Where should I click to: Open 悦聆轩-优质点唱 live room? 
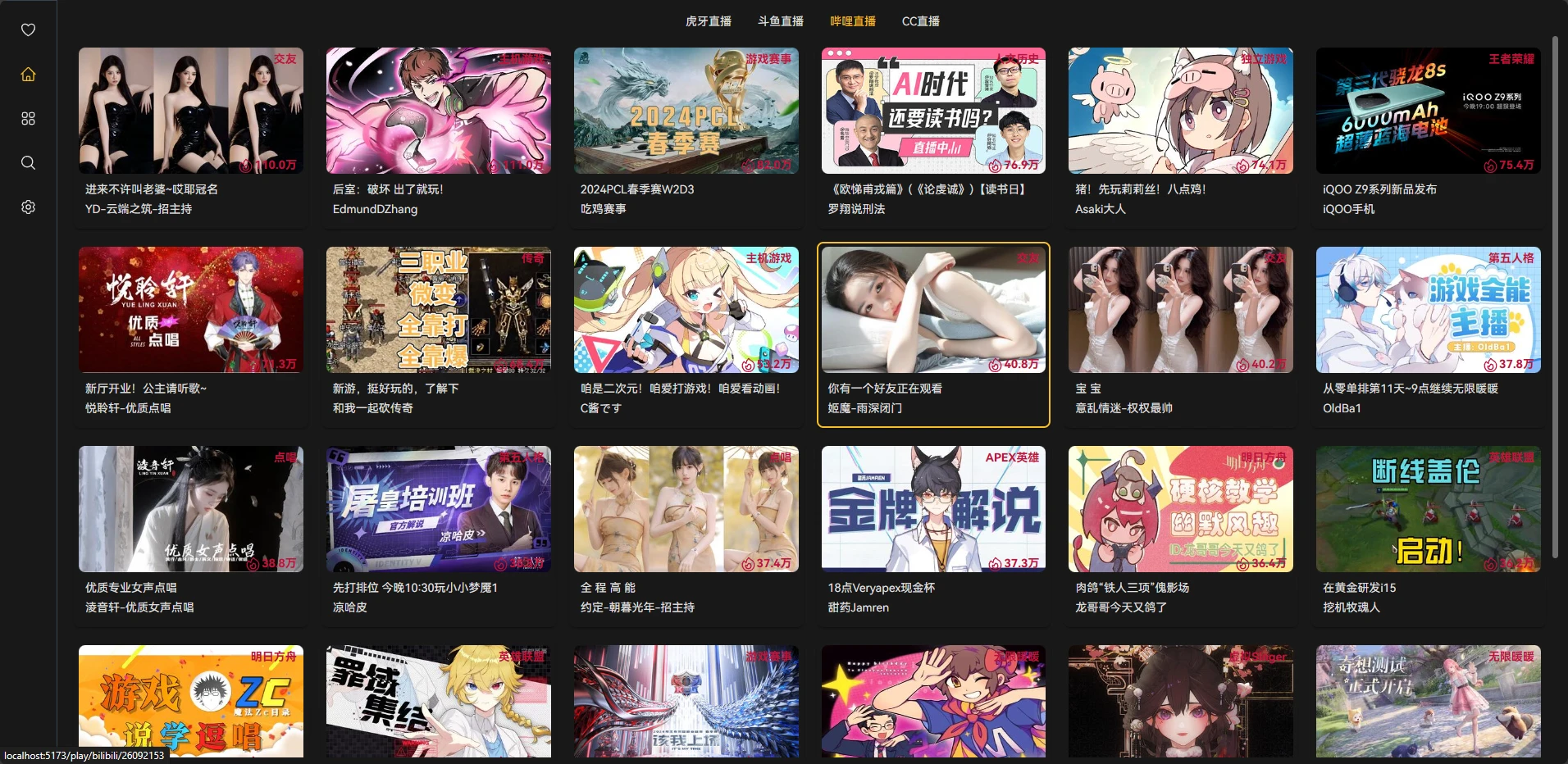pyautogui.click(x=190, y=311)
